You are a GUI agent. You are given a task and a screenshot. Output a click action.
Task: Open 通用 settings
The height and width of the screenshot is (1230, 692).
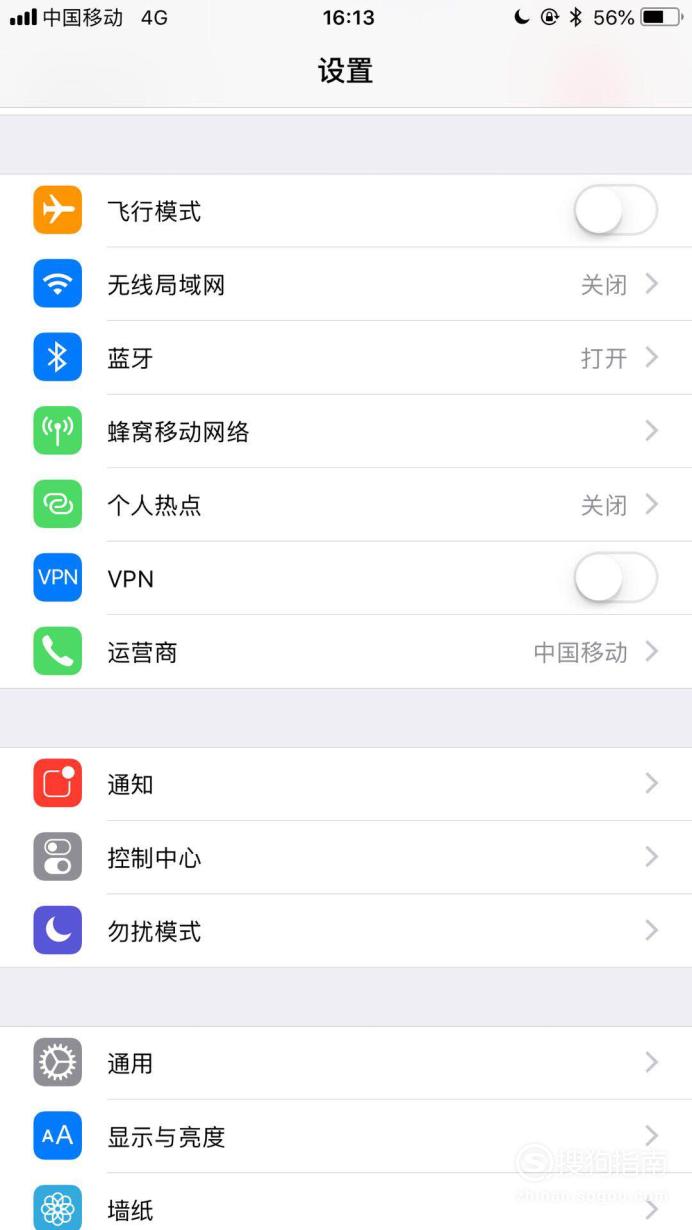(346, 1063)
